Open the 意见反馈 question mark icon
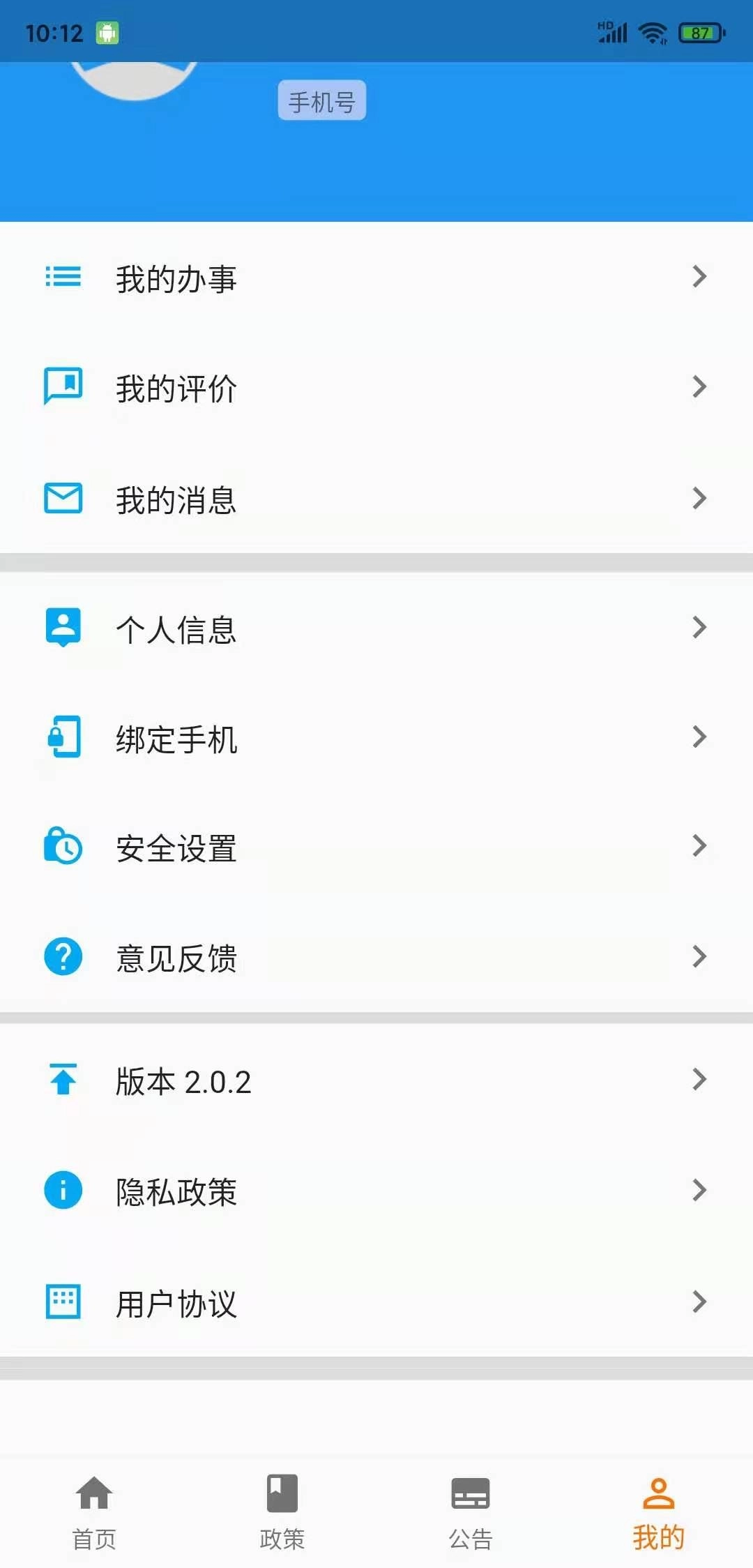Image resolution: width=753 pixels, height=1568 pixels. pos(63,956)
